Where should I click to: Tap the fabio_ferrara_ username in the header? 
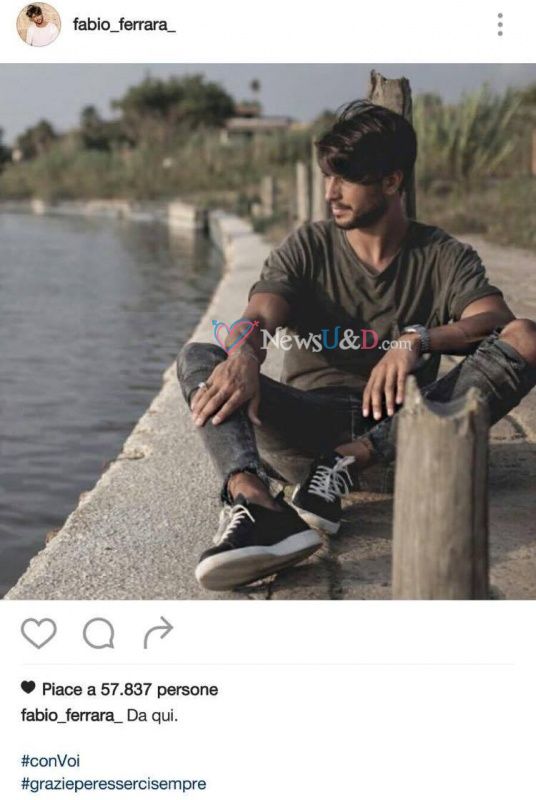[124, 24]
